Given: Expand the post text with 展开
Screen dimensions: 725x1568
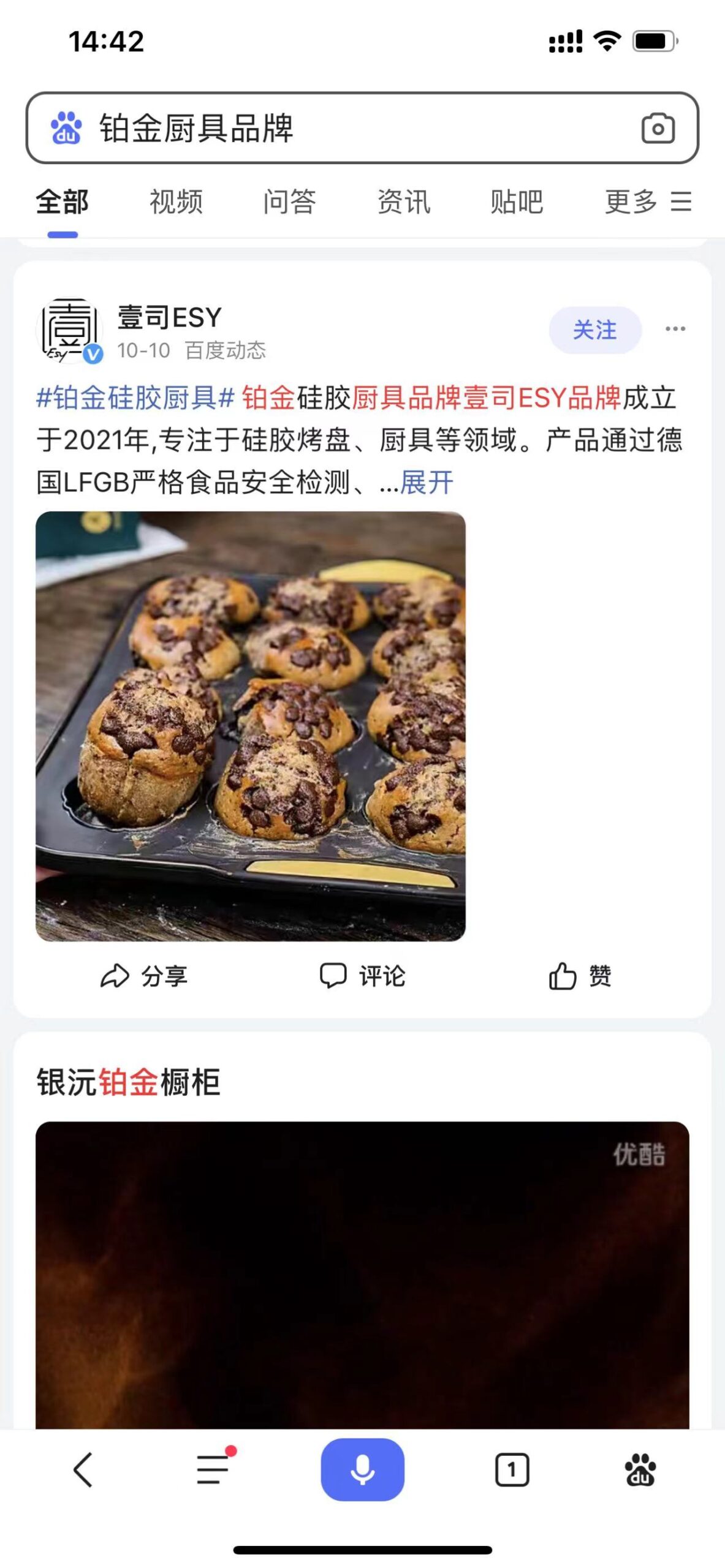Looking at the screenshot, I should [x=427, y=483].
